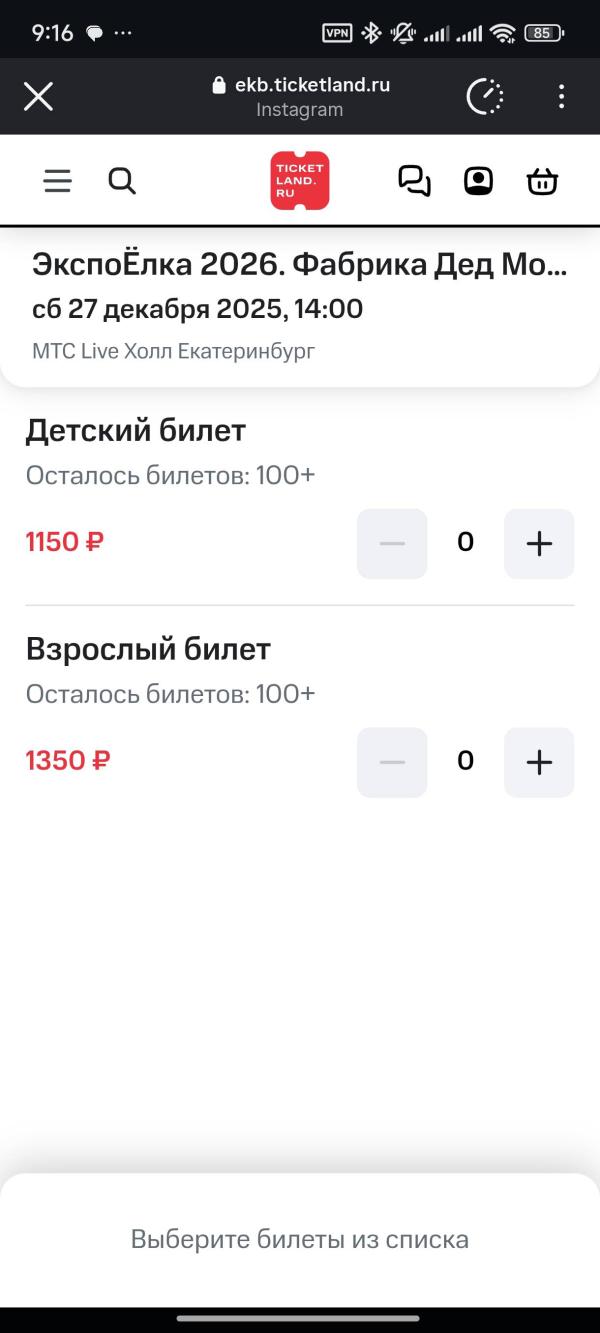Open the hamburger navigation menu

click(58, 181)
